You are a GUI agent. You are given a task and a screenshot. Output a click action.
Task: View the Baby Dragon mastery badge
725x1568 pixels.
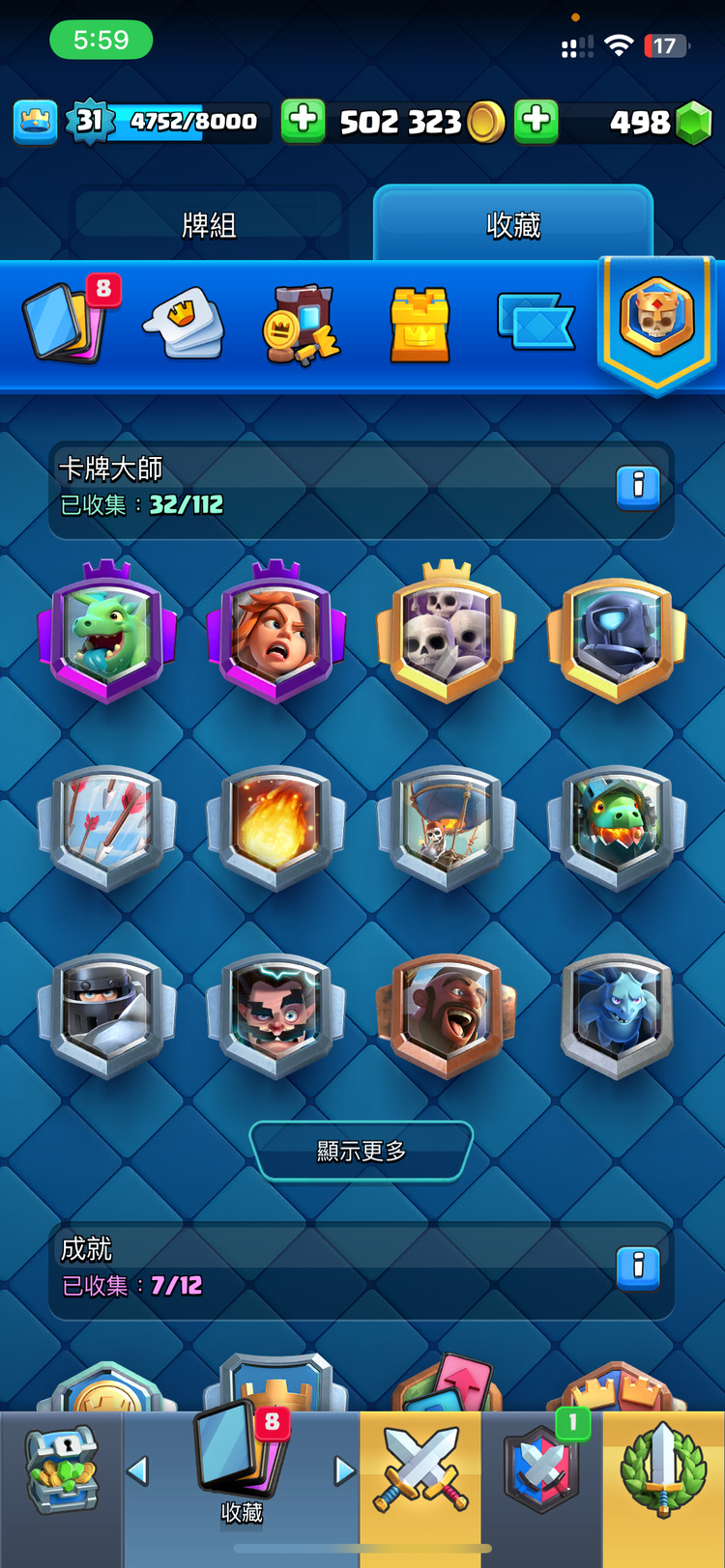coord(106,631)
